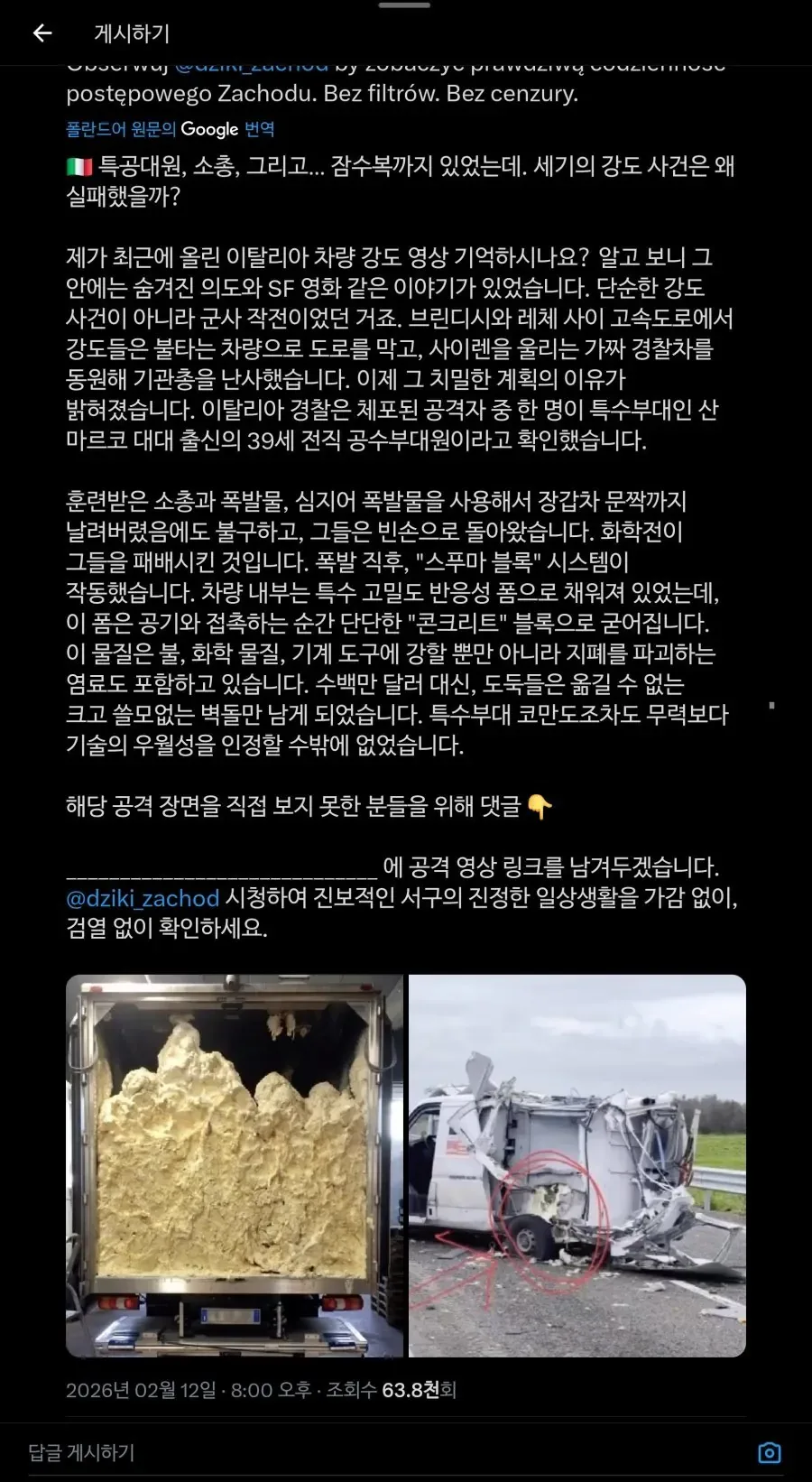The width and height of the screenshot is (812, 1482).
Task: Go back using the top arrow
Action: point(42,33)
